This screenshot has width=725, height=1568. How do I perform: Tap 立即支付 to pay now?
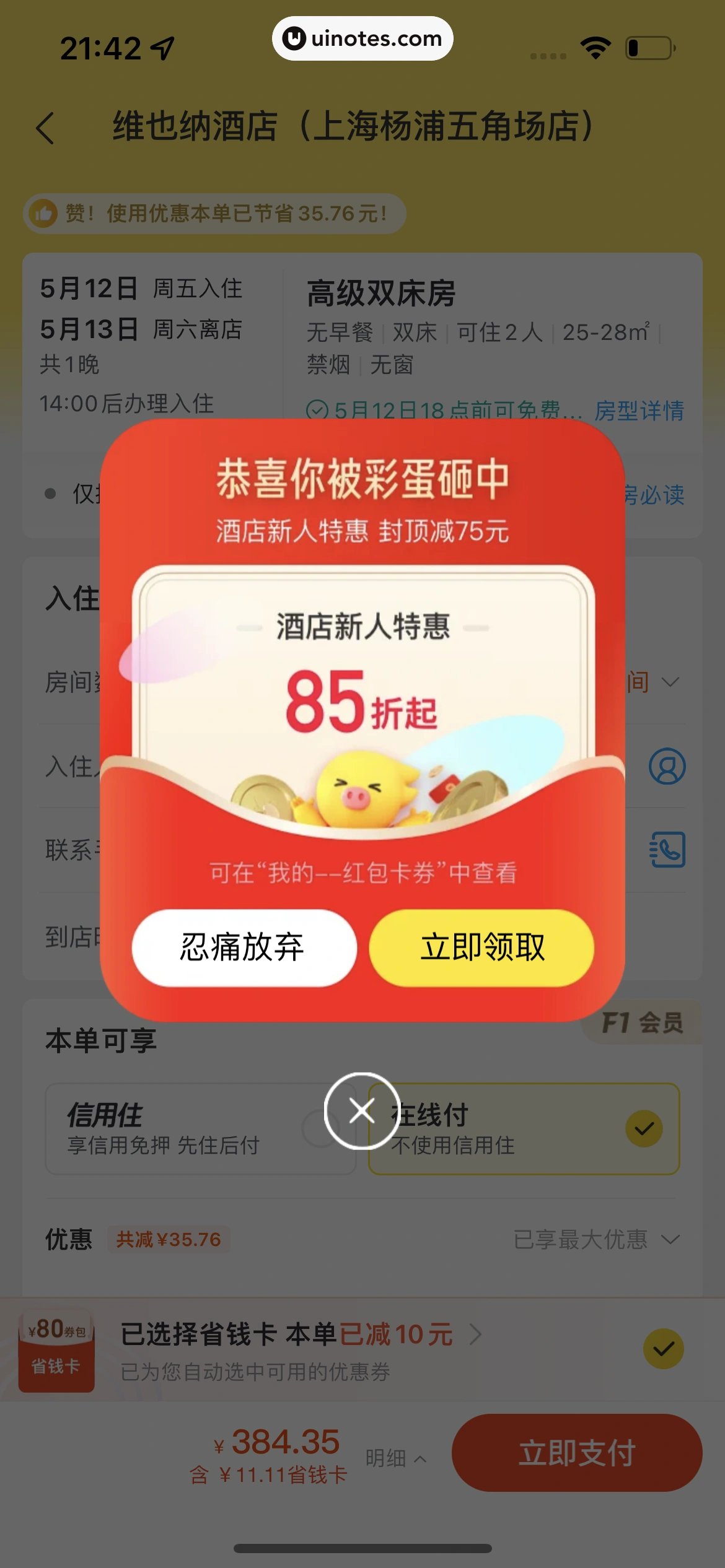576,1452
